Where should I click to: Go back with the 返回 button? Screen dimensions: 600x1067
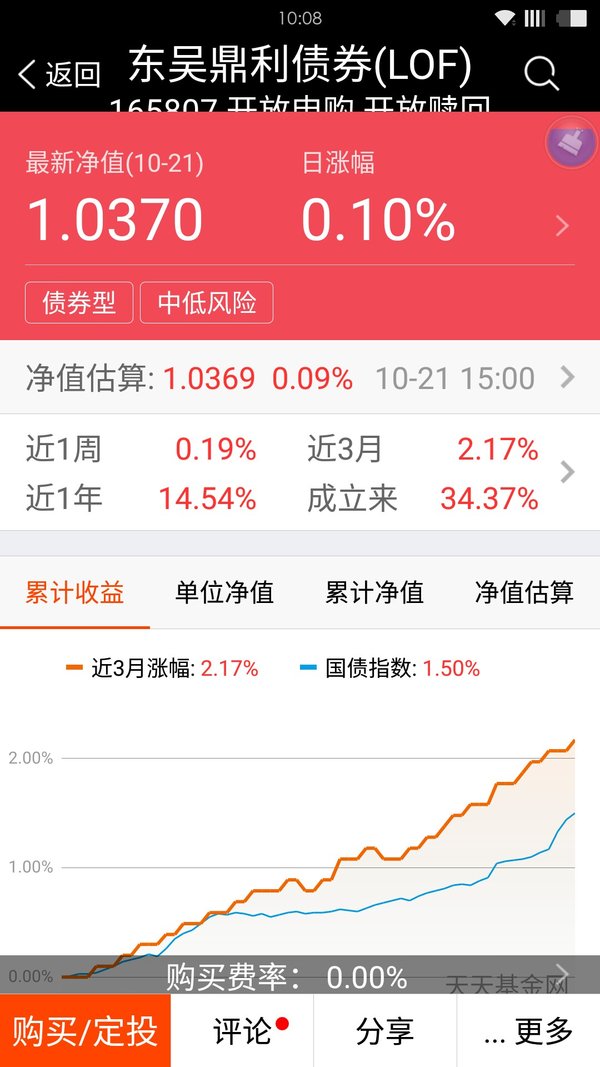point(59,73)
